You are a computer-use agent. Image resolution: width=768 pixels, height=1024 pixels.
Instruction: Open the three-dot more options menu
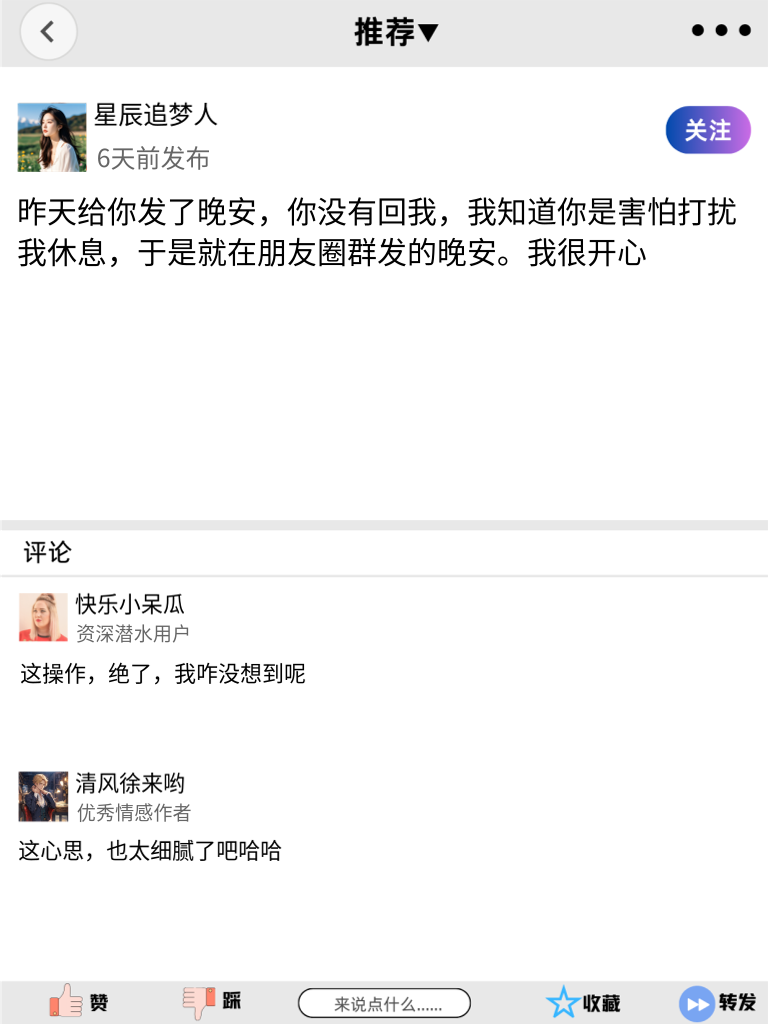(x=719, y=30)
